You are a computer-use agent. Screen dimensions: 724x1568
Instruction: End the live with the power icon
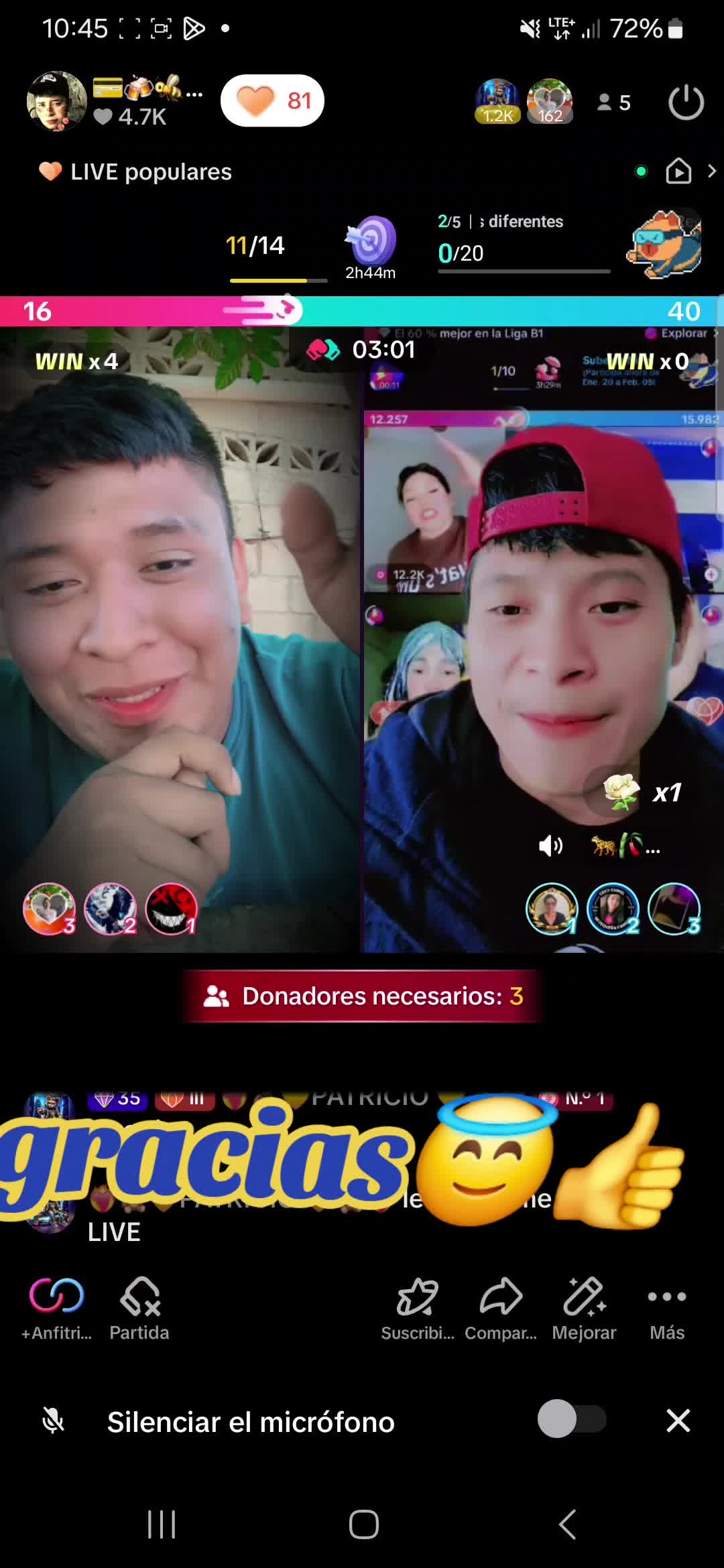pyautogui.click(x=686, y=103)
